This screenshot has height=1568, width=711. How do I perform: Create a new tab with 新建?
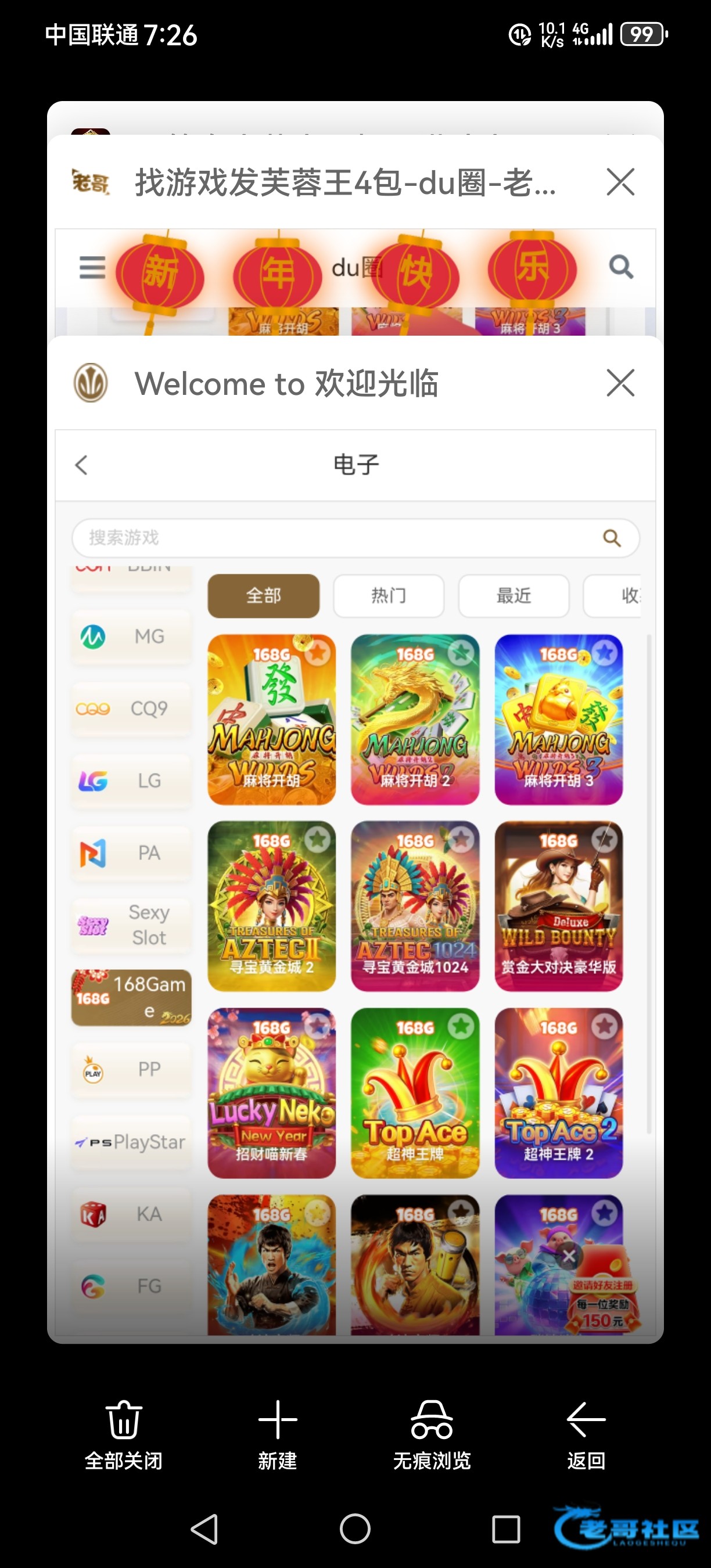[278, 1434]
